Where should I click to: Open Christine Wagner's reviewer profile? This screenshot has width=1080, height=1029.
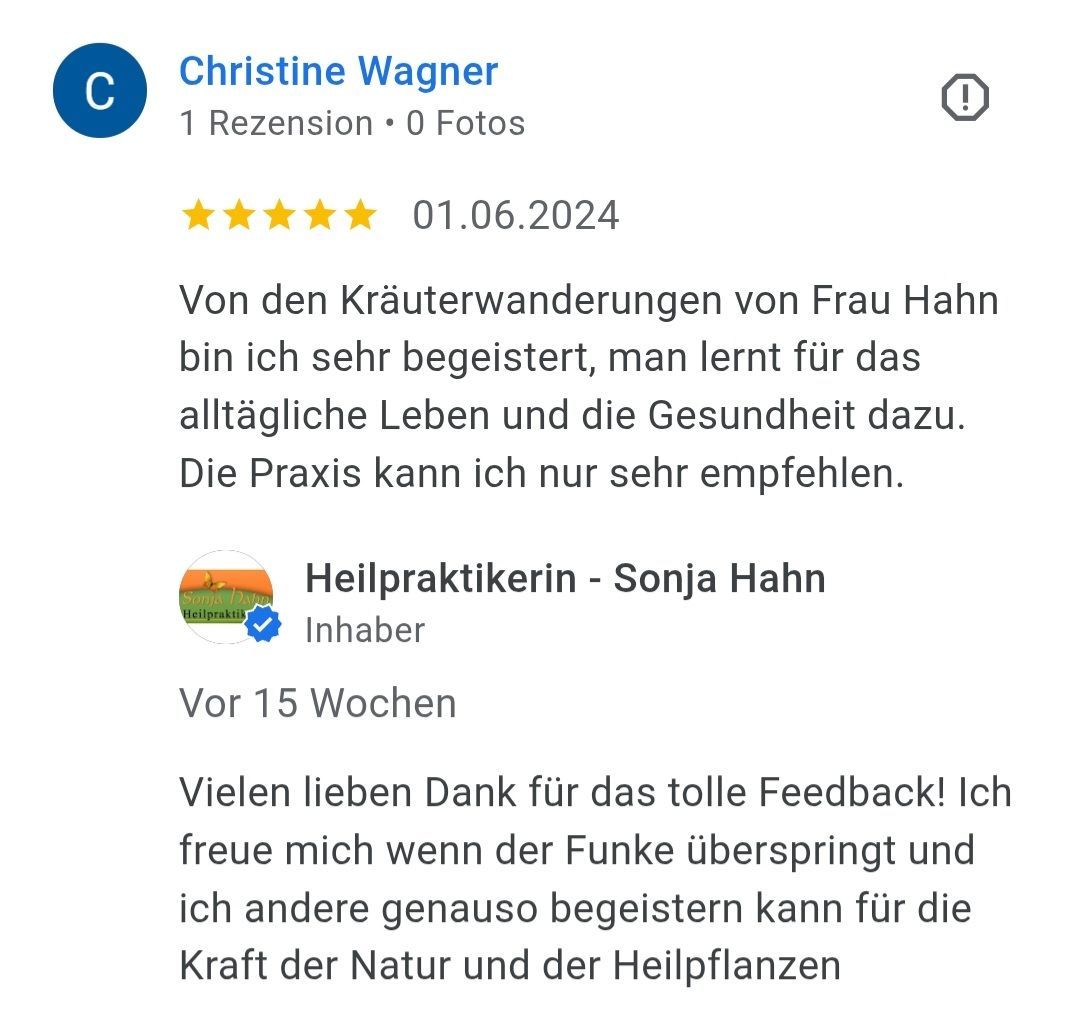[x=338, y=72]
